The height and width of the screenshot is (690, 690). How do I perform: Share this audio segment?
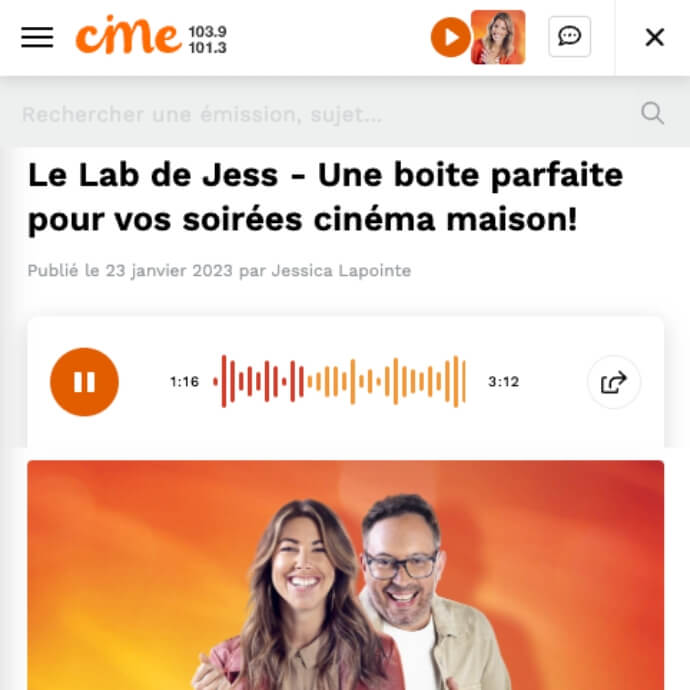tap(613, 382)
